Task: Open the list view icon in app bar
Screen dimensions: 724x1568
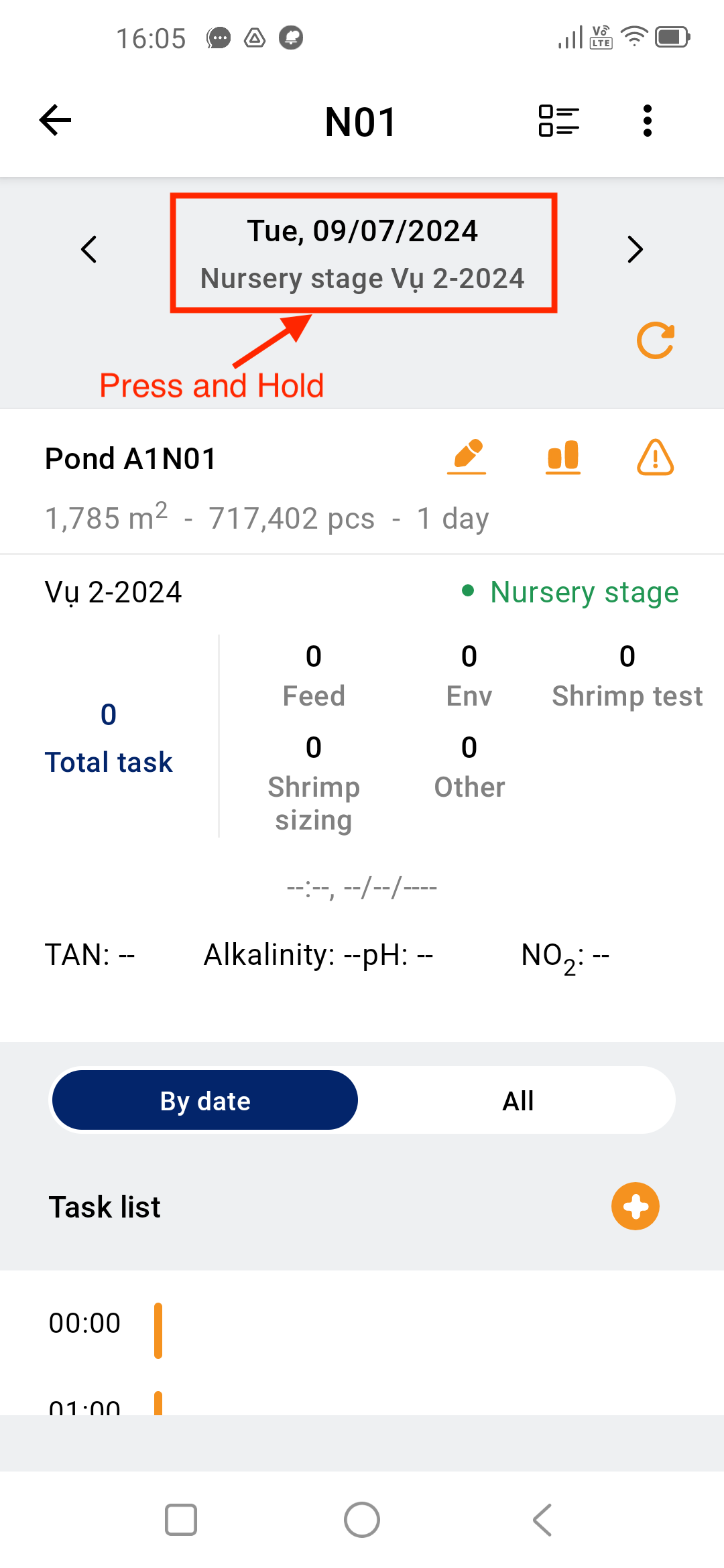Action: tap(559, 121)
